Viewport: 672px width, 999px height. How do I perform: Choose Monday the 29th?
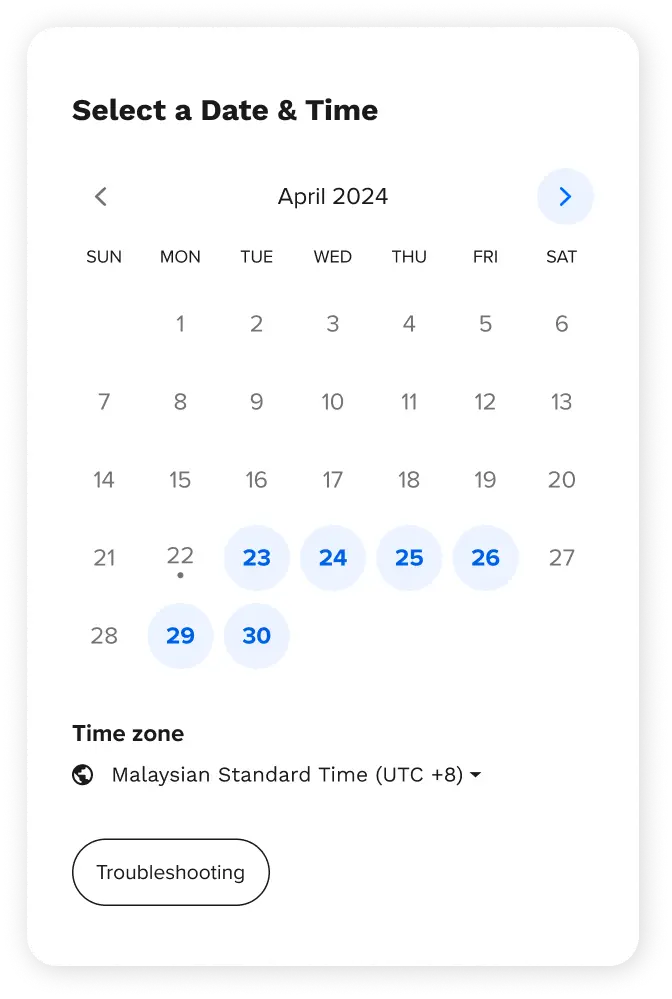coord(180,636)
